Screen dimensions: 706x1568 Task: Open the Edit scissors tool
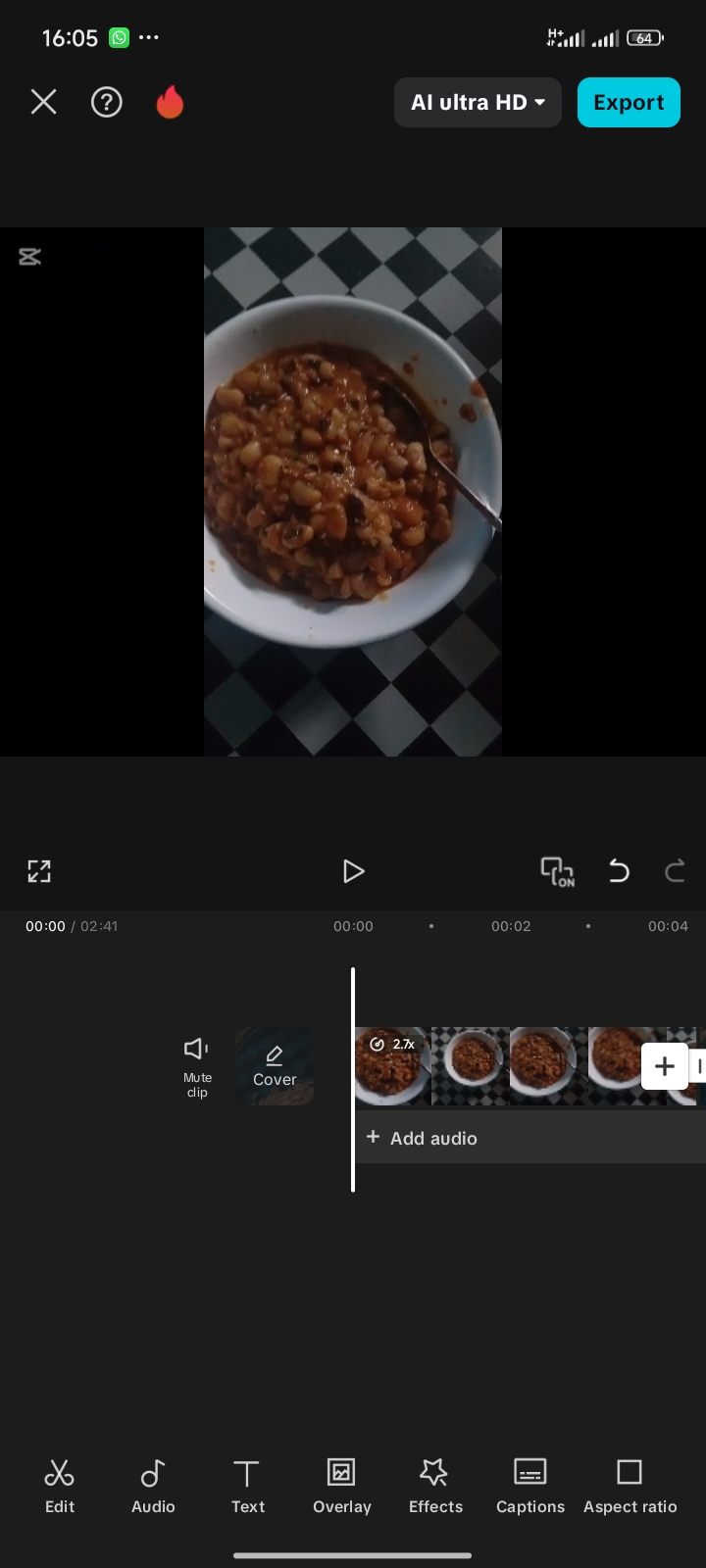60,1486
